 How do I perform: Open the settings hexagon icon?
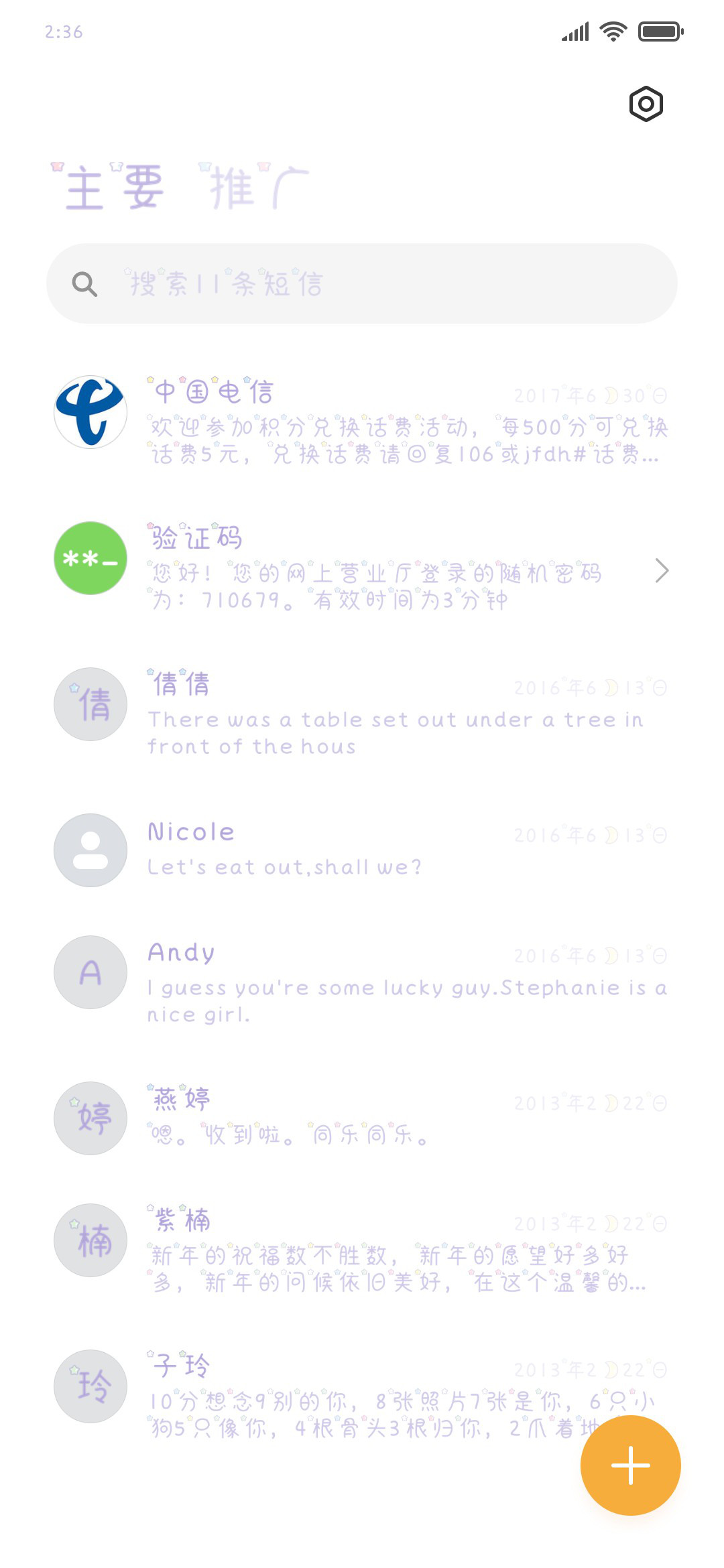pos(646,104)
